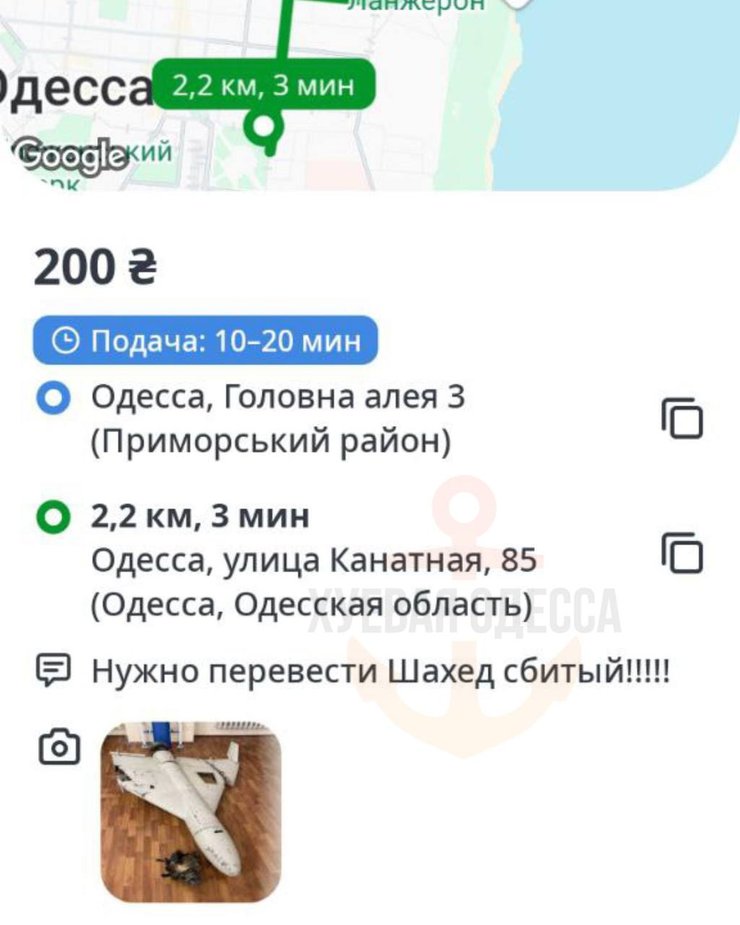Tap the copy icon beside Канатная 85 address
This screenshot has width=740, height=925.
pyautogui.click(x=684, y=551)
